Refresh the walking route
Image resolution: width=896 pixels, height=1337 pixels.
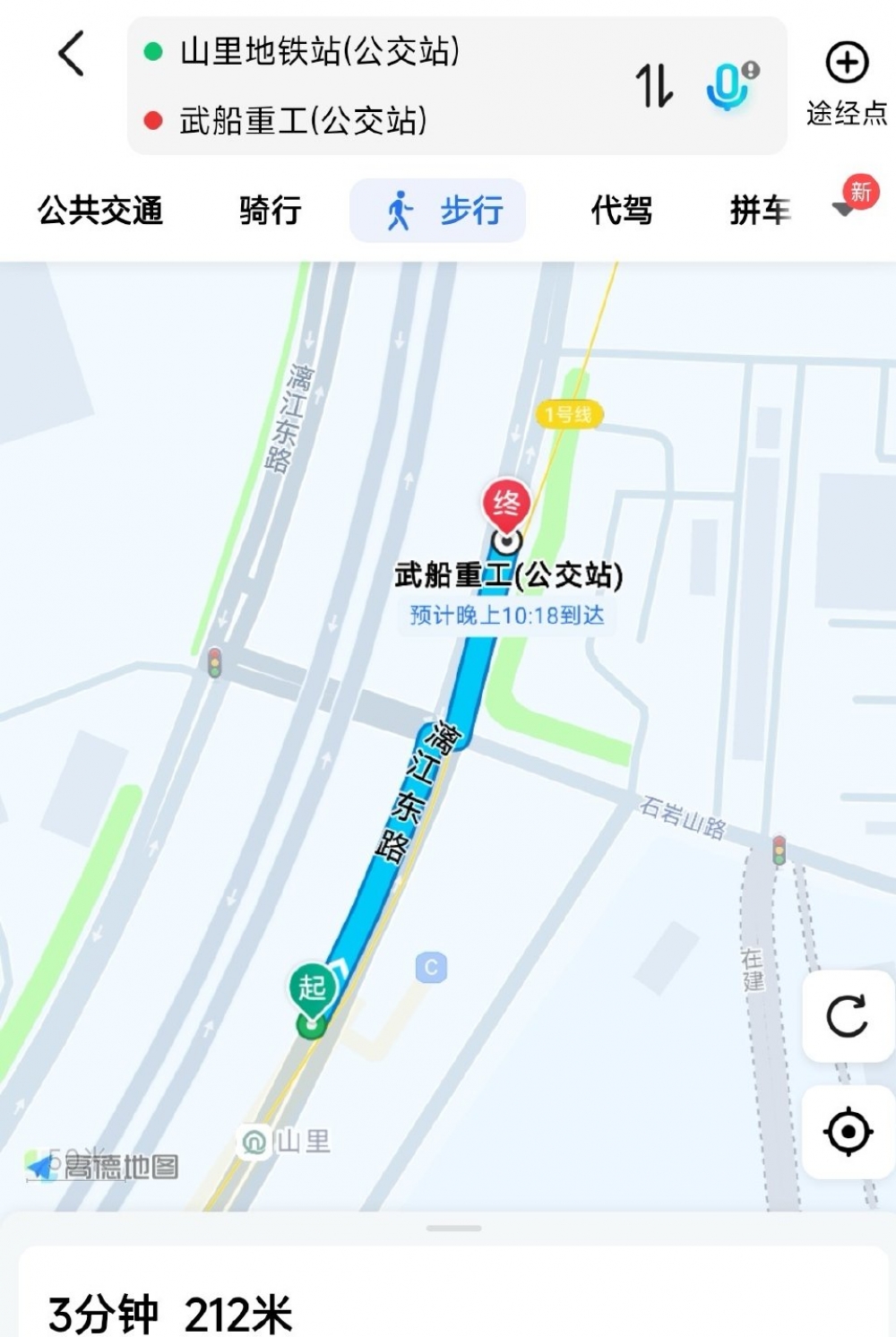click(x=847, y=1016)
